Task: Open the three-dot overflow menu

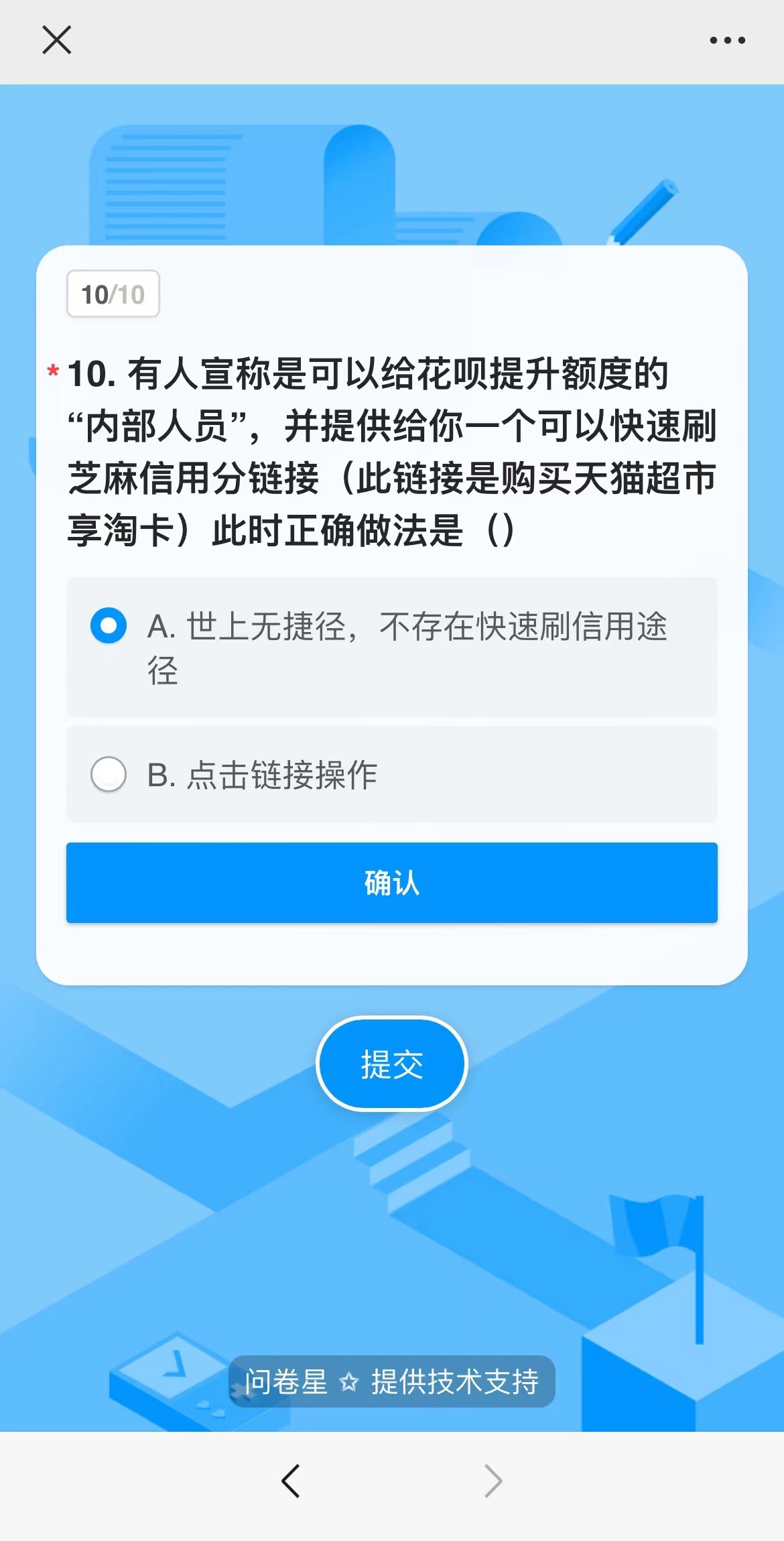Action: [x=727, y=40]
